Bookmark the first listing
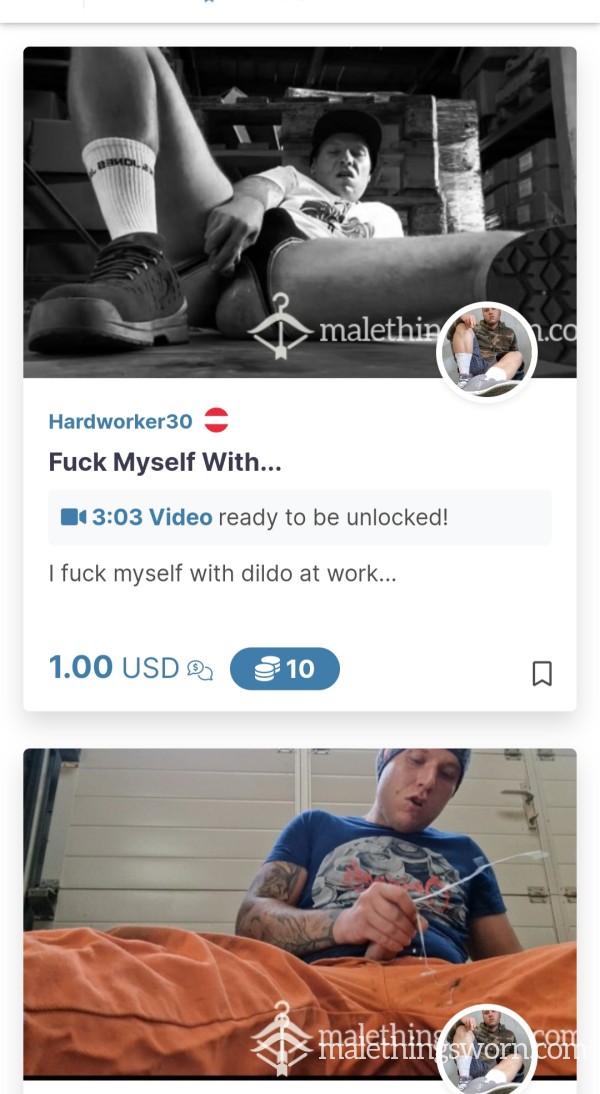Image resolution: width=600 pixels, height=1094 pixels. tap(542, 673)
